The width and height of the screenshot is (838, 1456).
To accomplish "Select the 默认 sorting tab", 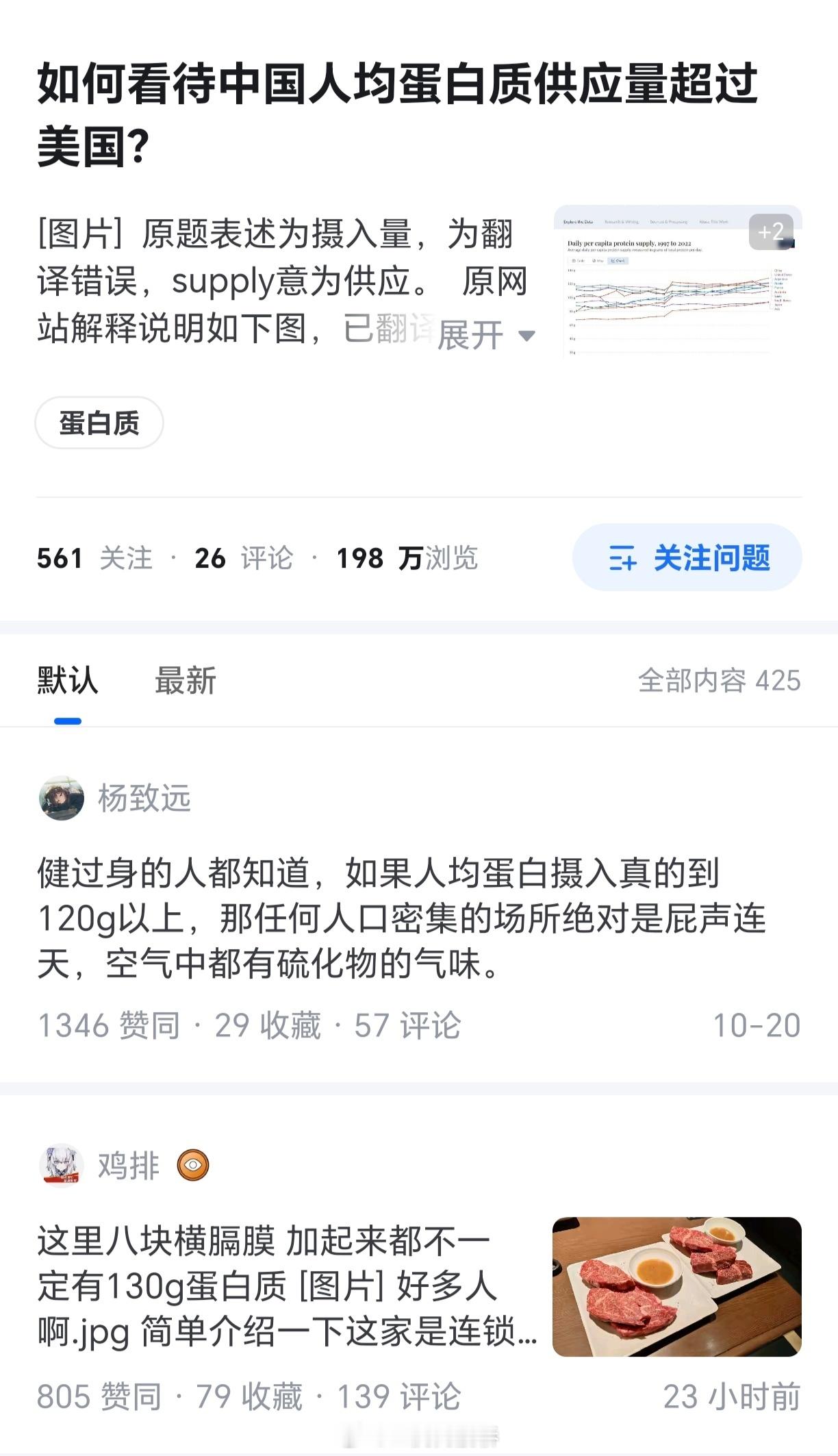I will coord(67,681).
